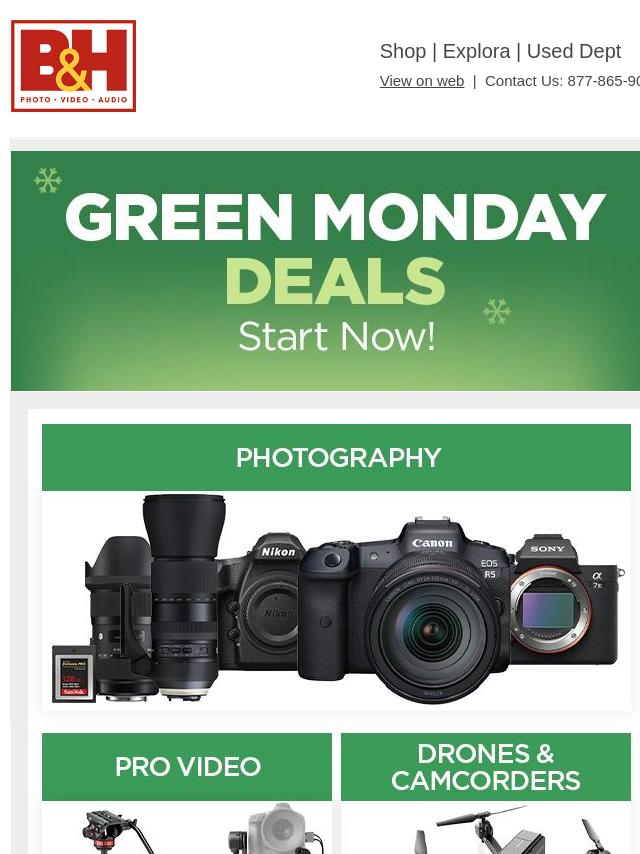Tap the View on web link
Image resolution: width=640 pixels, height=854 pixels.
click(421, 81)
